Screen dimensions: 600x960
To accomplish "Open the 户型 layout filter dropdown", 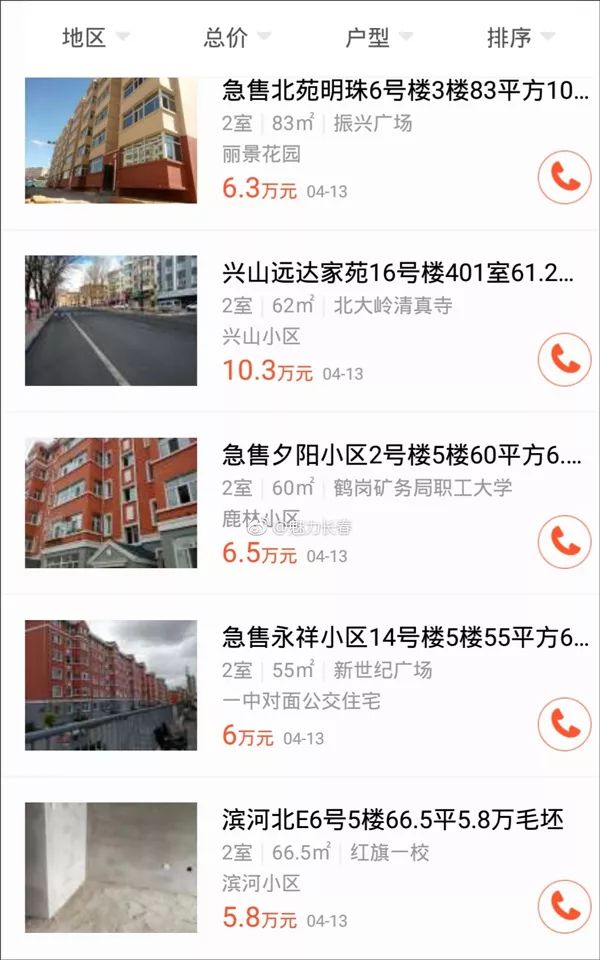I will click(378, 38).
